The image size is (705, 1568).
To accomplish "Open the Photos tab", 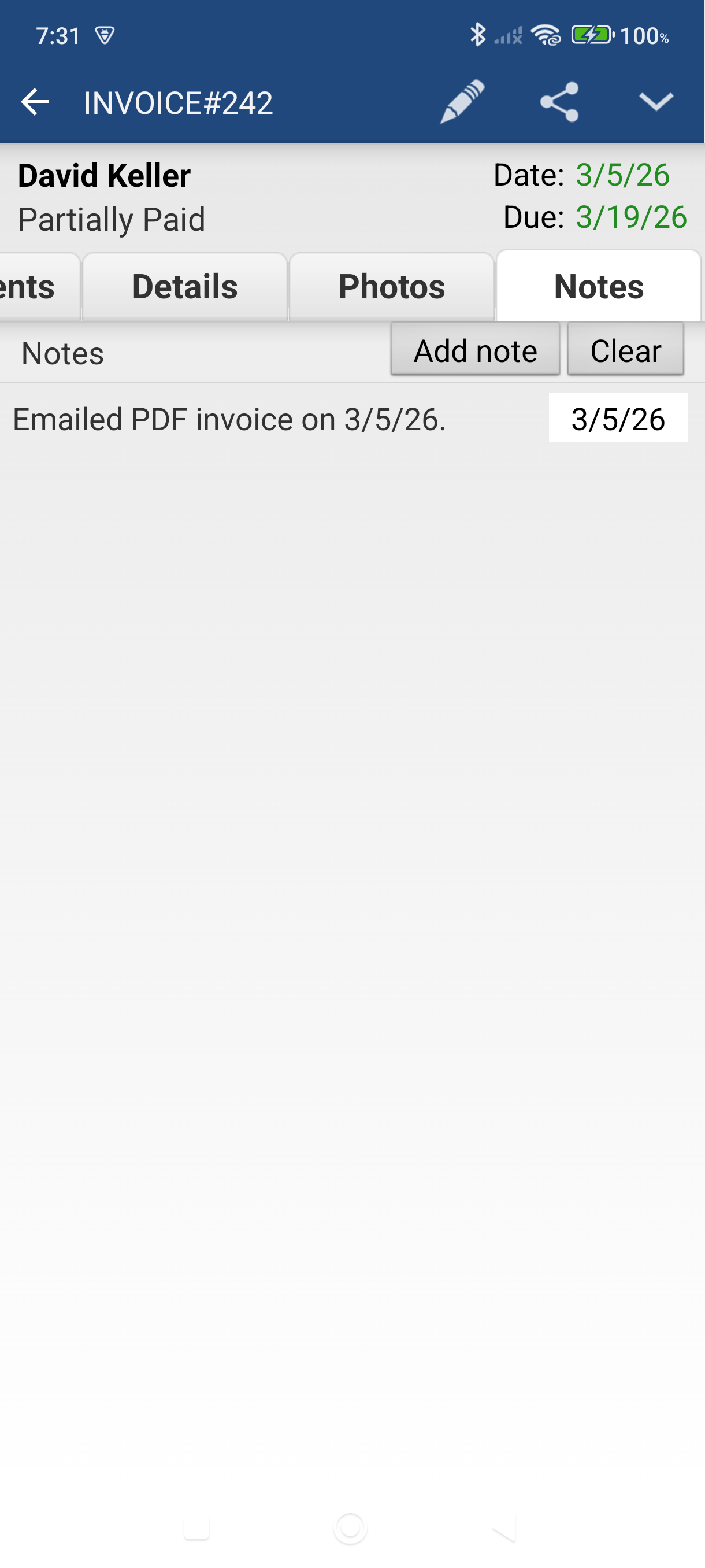I will (x=392, y=286).
